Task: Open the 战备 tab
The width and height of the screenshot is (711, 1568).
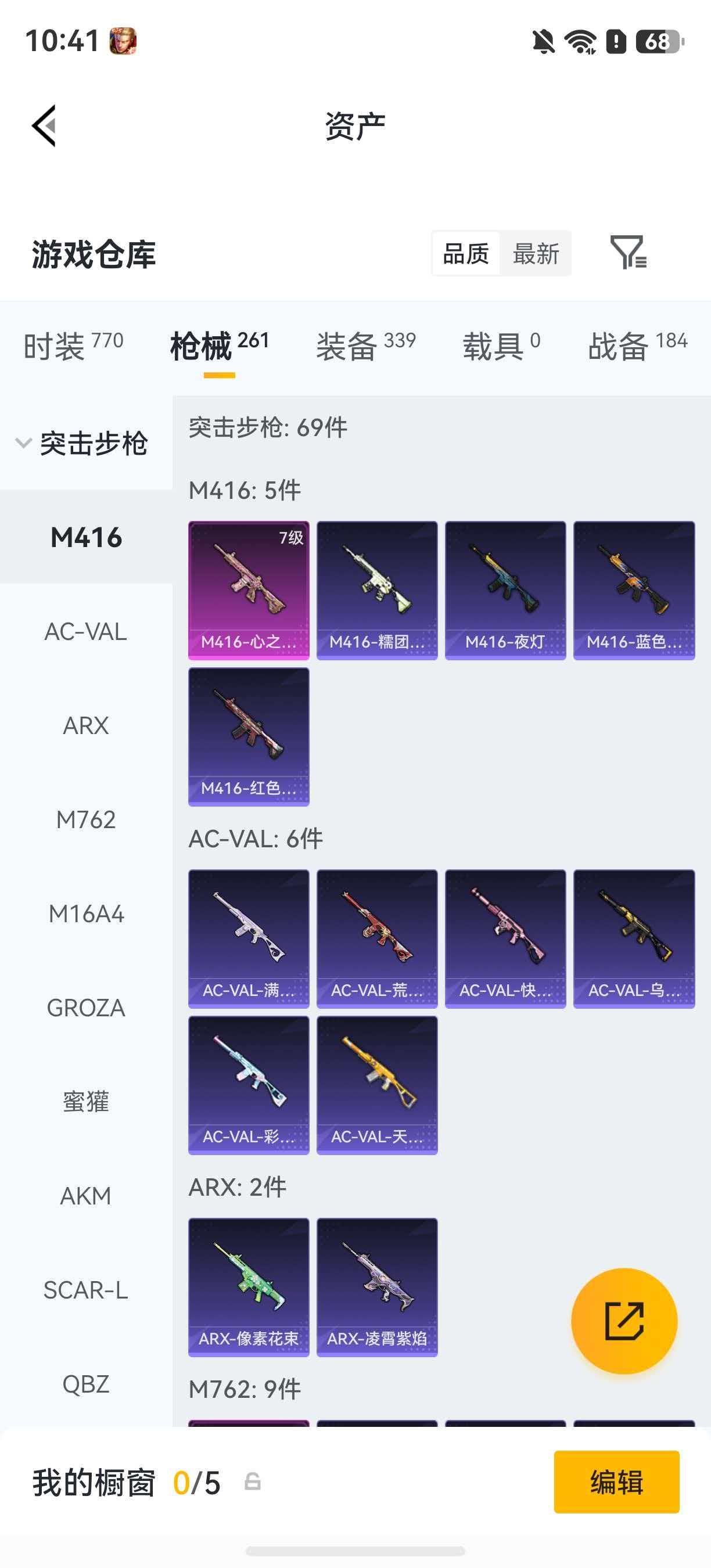Action: click(637, 346)
